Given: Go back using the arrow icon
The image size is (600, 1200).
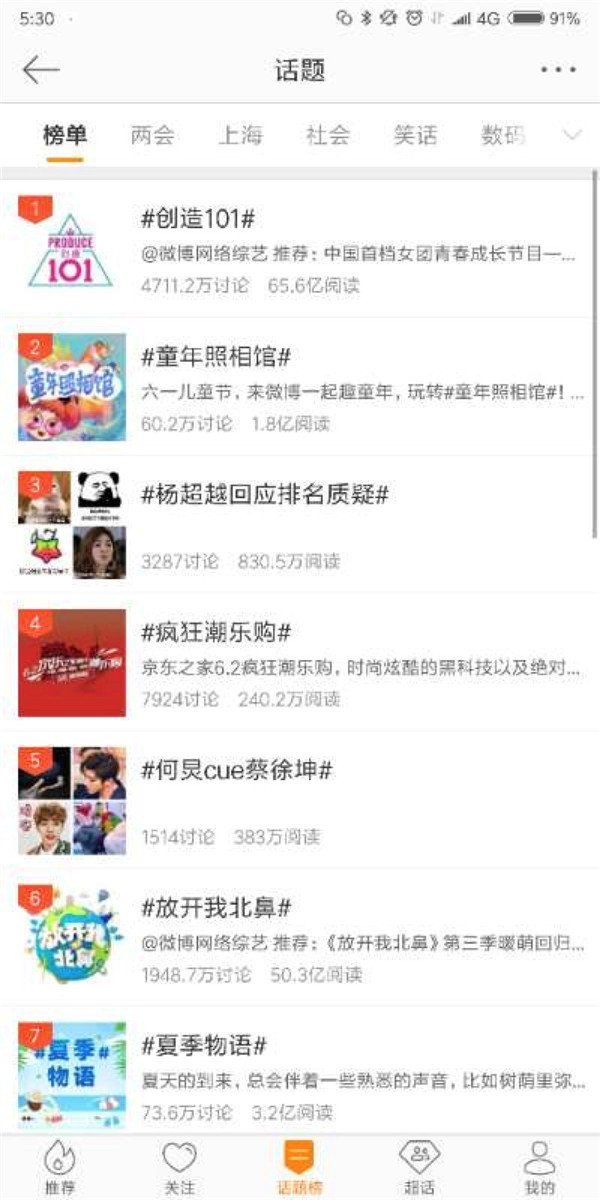Looking at the screenshot, I should pyautogui.click(x=41, y=70).
